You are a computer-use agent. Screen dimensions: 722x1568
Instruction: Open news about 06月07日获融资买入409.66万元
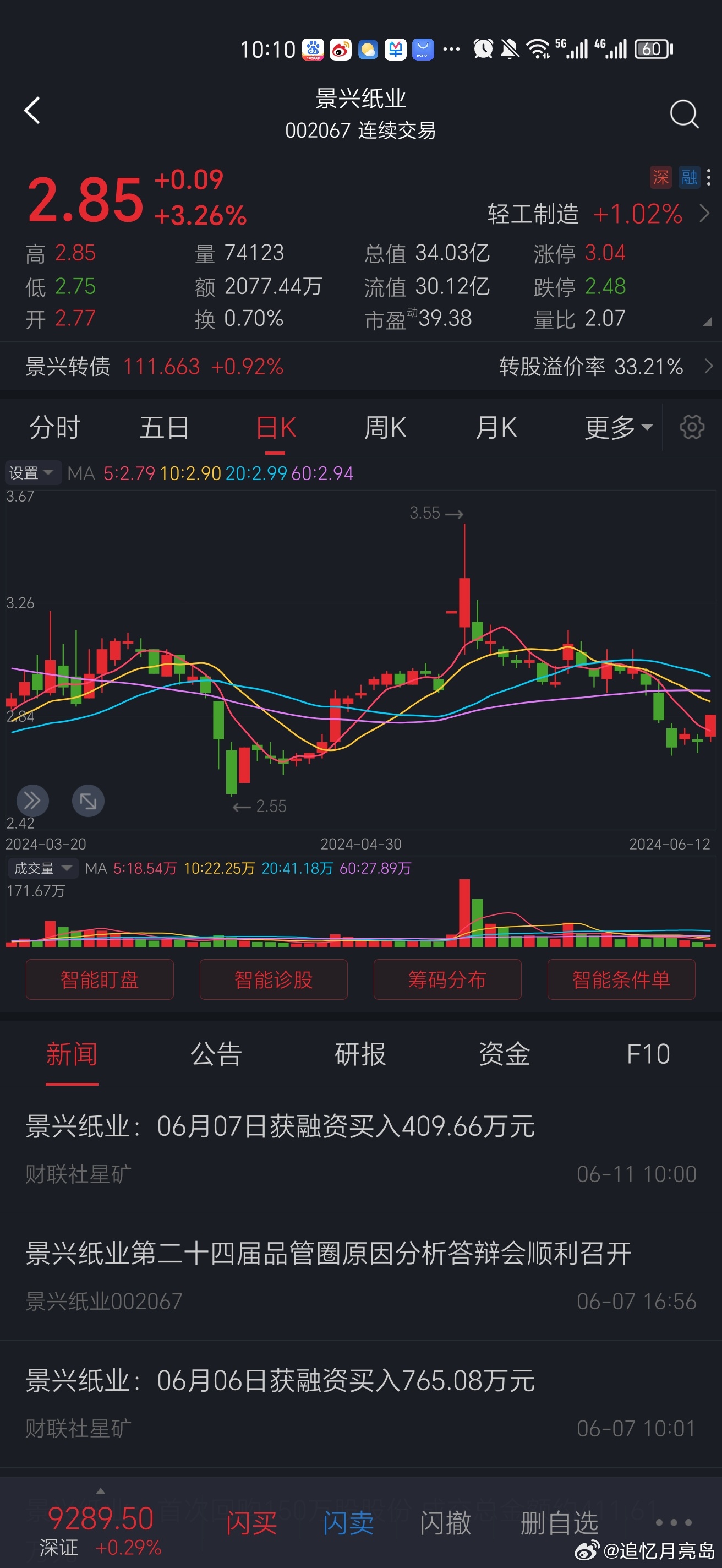(360, 1148)
